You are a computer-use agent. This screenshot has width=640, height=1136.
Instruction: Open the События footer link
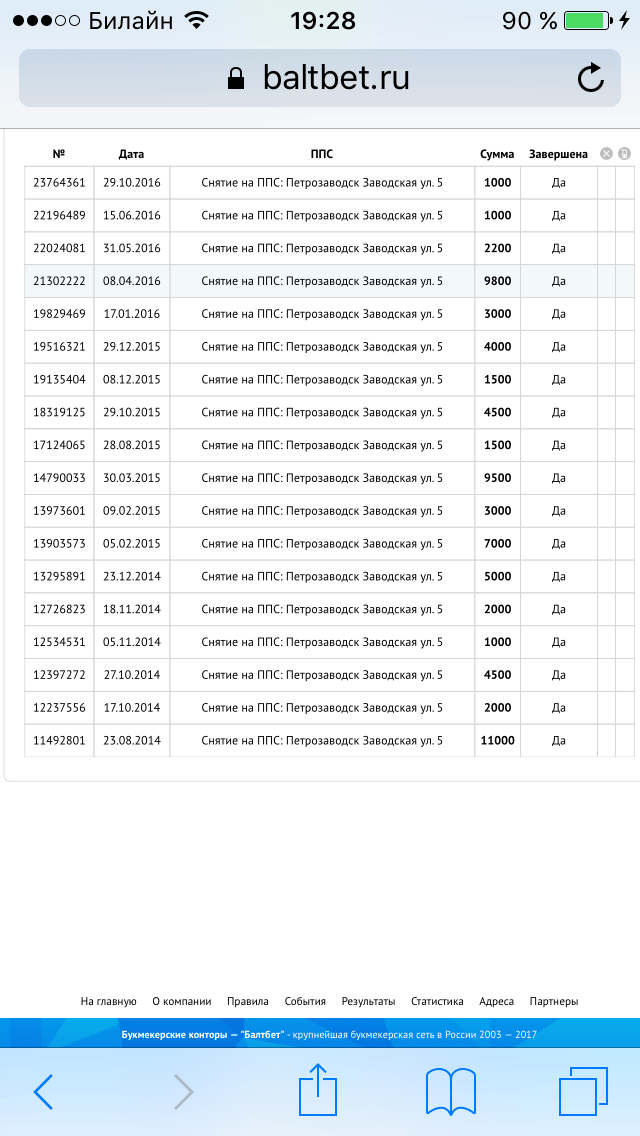(x=305, y=1001)
